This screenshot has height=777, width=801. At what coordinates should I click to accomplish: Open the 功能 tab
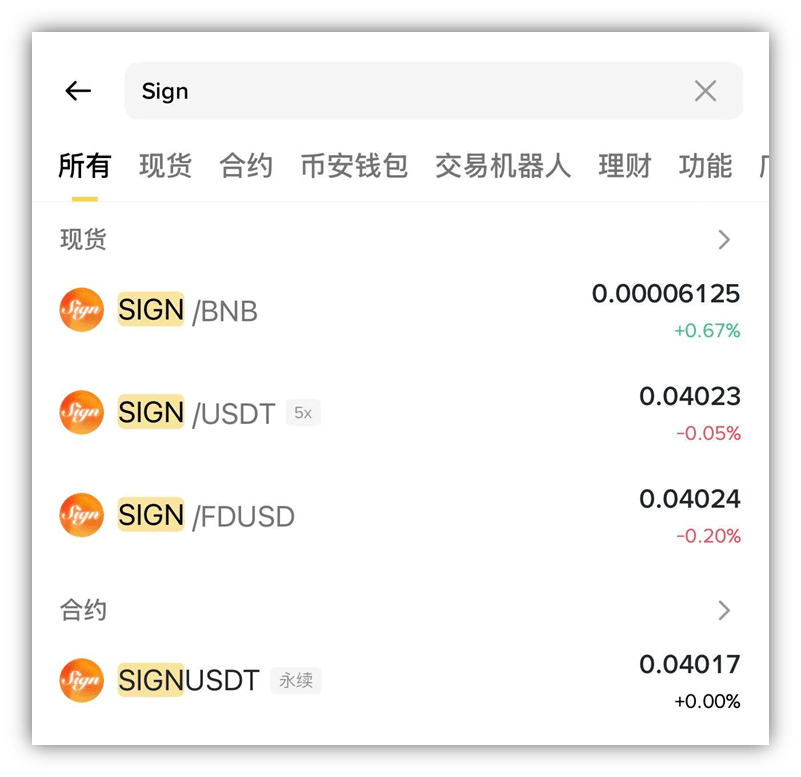point(705,166)
